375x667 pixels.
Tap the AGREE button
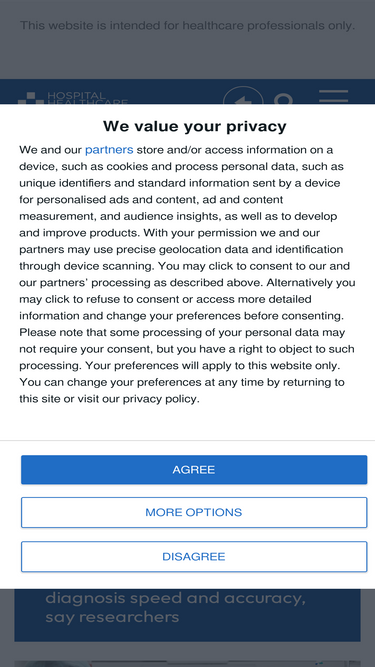pyautogui.click(x=194, y=470)
